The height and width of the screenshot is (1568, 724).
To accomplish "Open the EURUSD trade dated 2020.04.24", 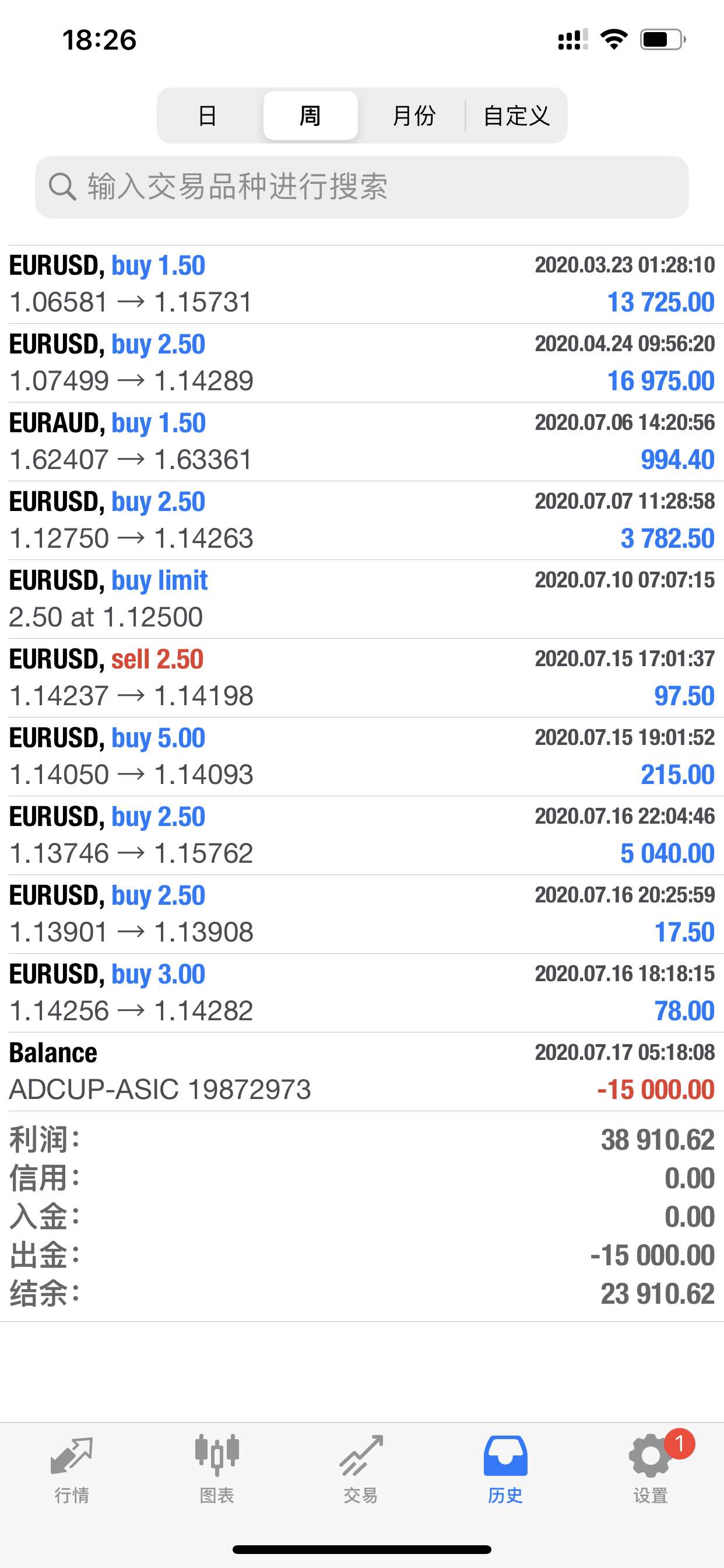I will [362, 363].
